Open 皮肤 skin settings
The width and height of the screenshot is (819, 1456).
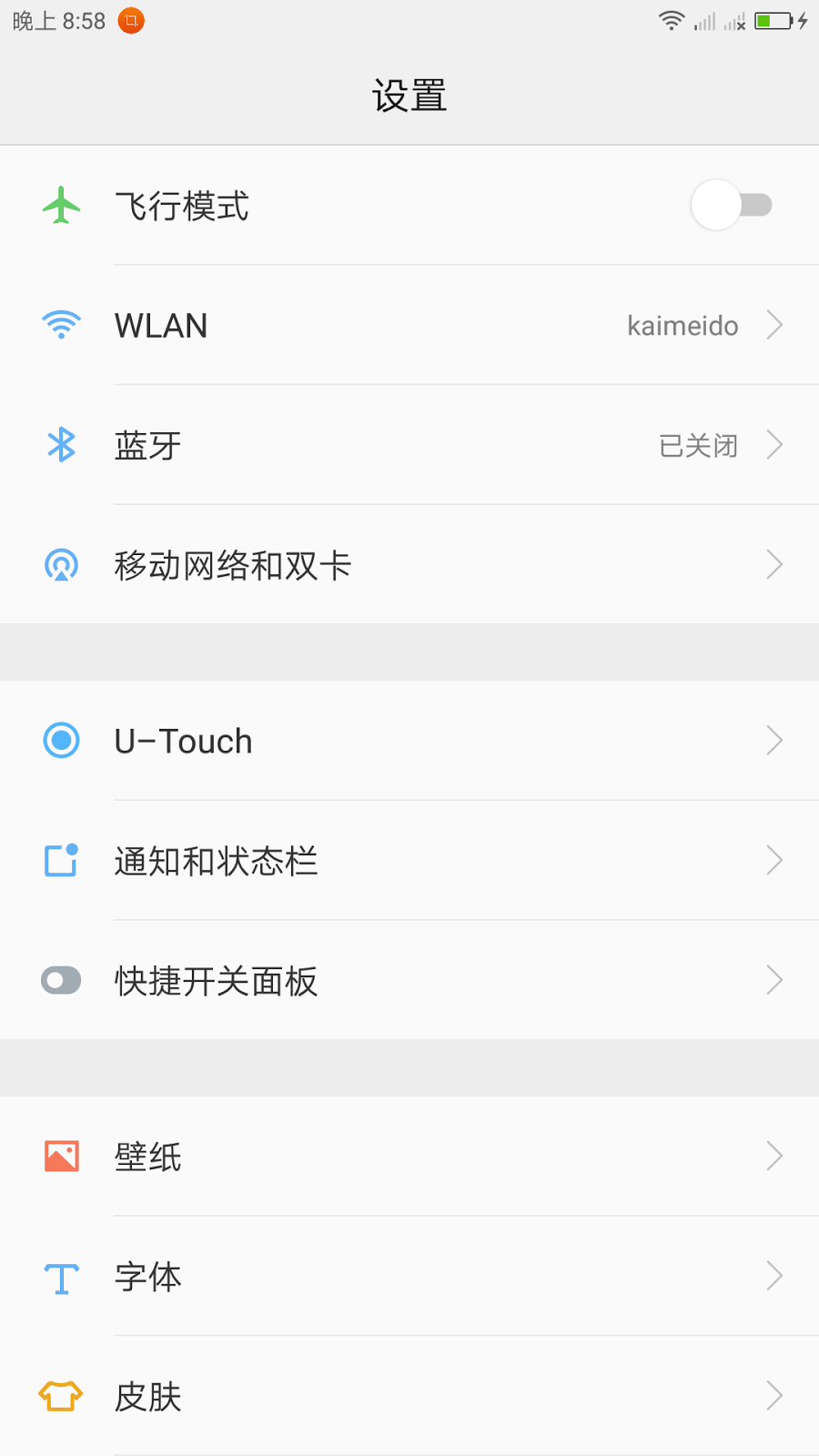(409, 1396)
